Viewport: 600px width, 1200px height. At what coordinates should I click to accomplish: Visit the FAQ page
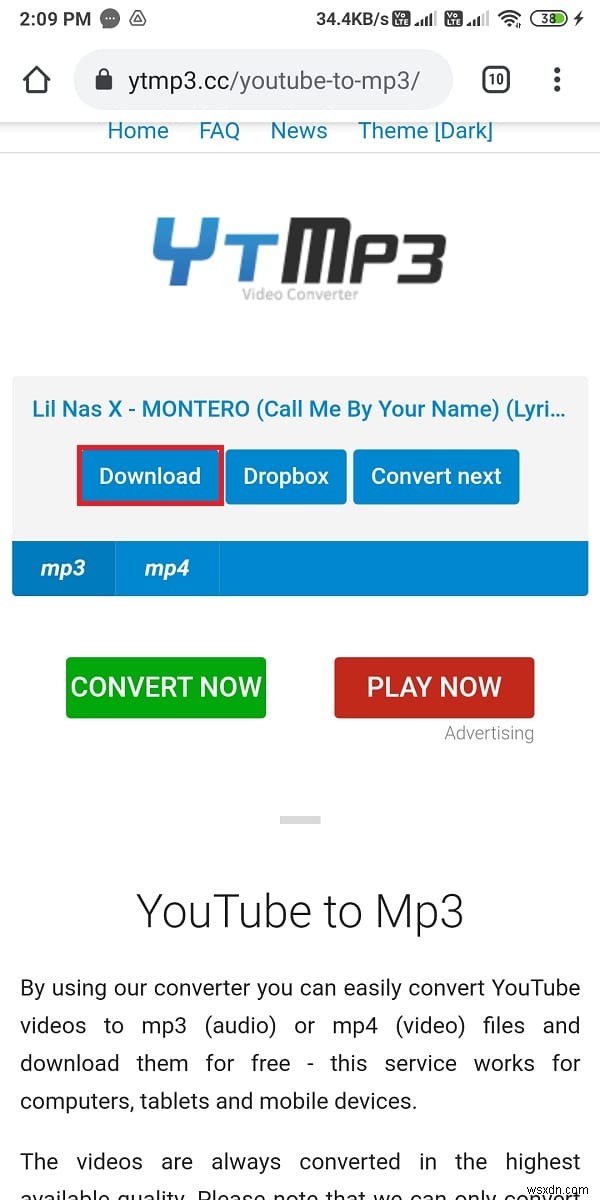pos(219,131)
